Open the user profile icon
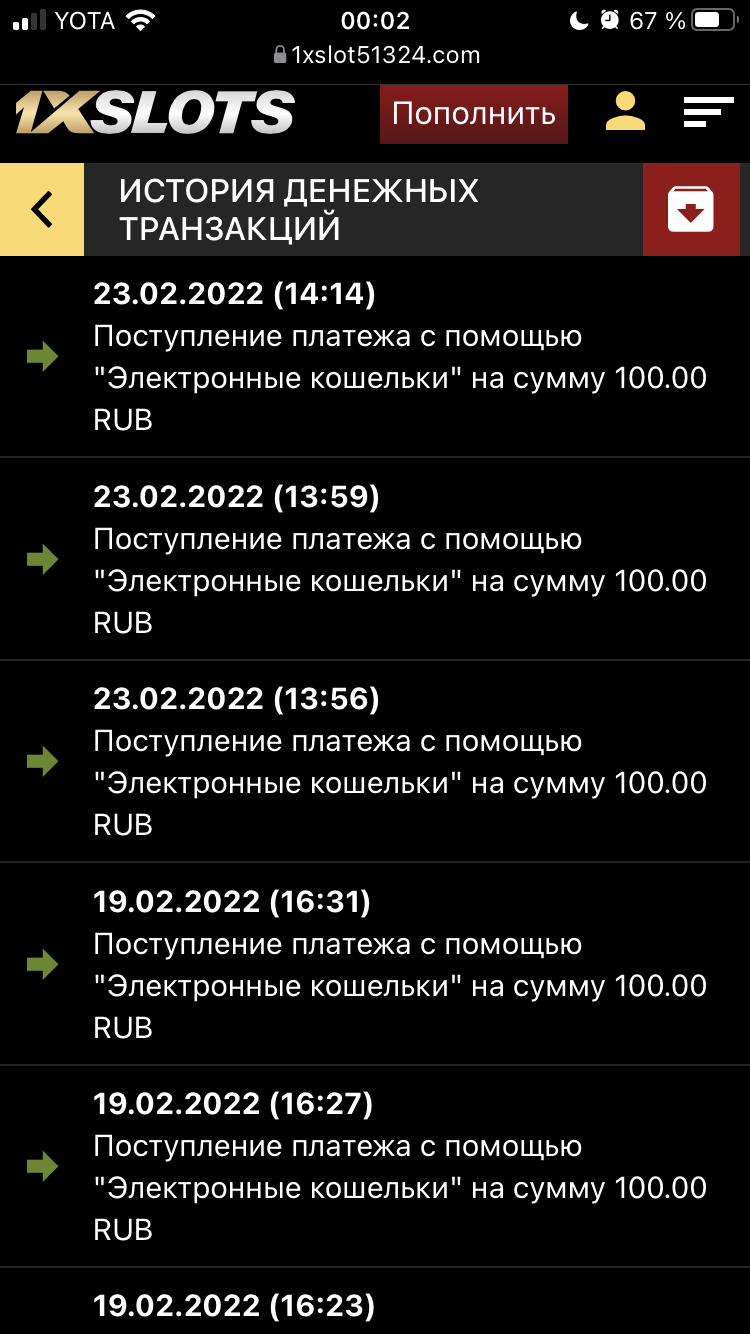750x1334 pixels. click(x=625, y=112)
